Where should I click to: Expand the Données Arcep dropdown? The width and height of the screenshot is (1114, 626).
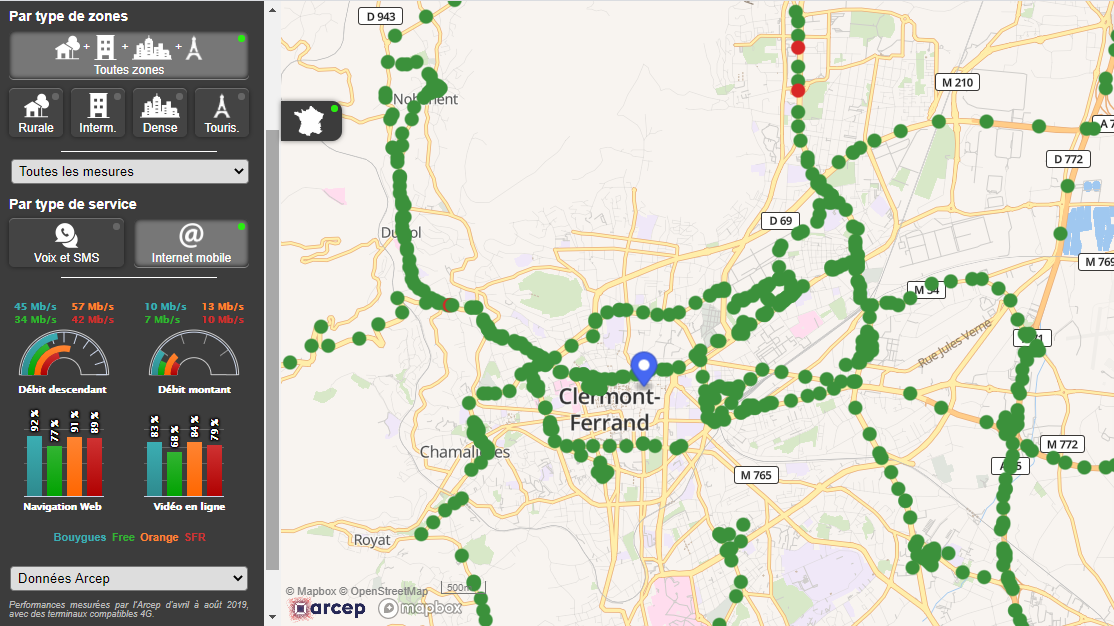pyautogui.click(x=129, y=578)
